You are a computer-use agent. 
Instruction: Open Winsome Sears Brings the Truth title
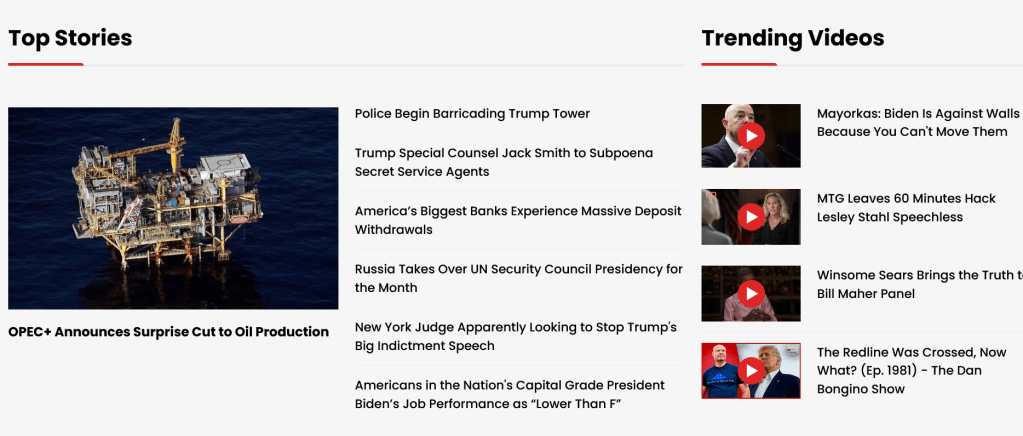tap(915, 284)
